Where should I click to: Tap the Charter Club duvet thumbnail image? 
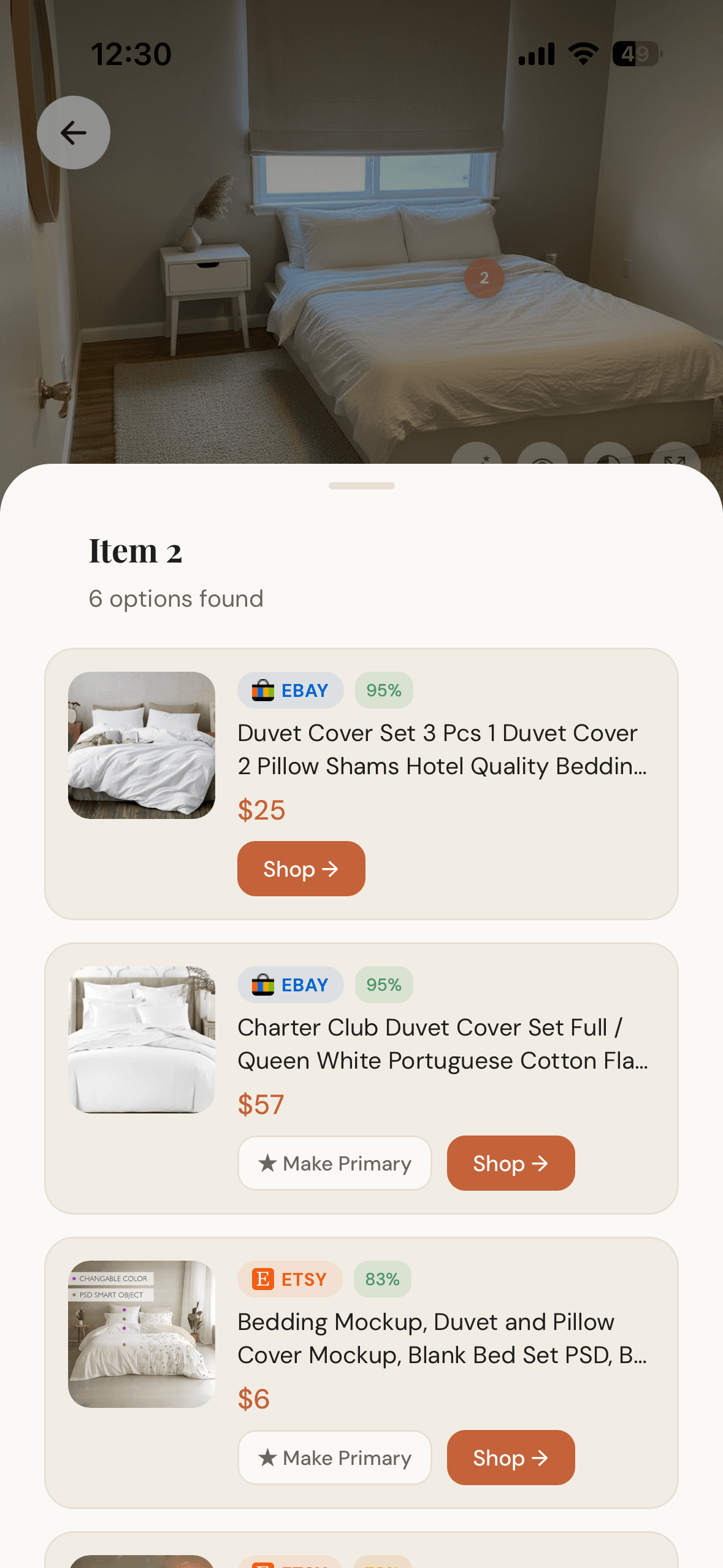click(x=142, y=1040)
